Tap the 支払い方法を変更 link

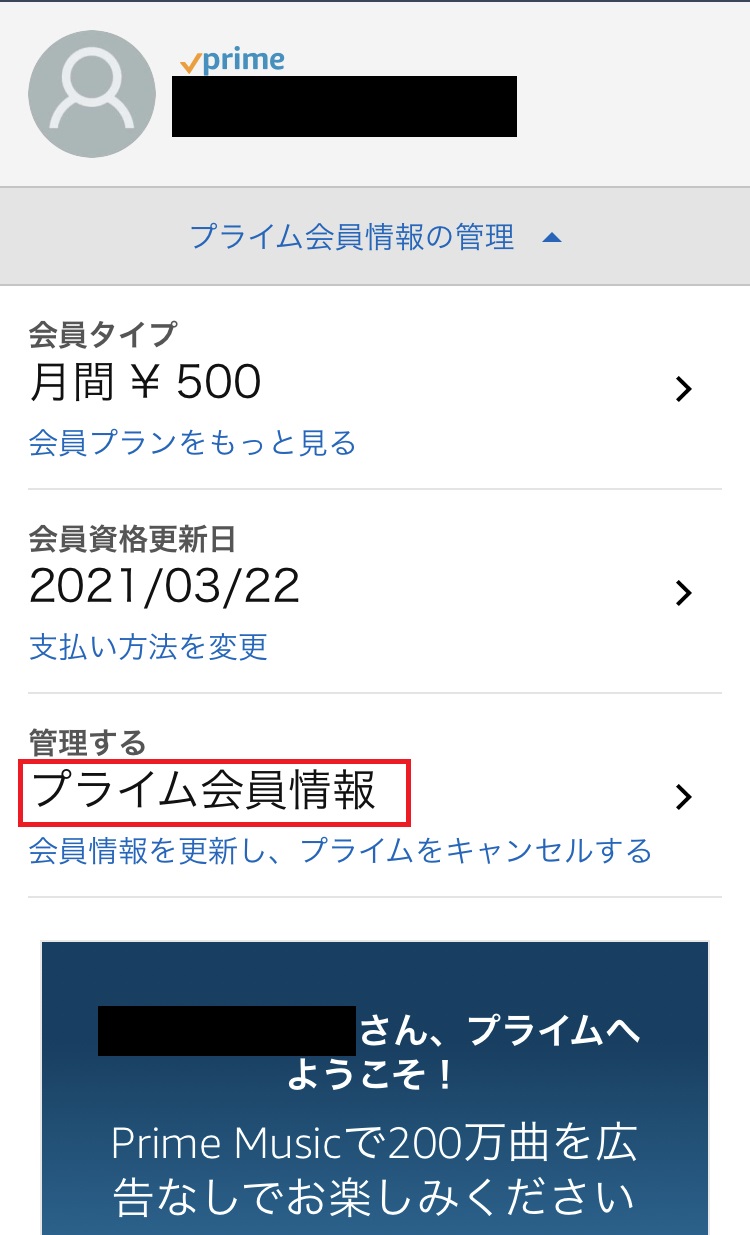point(149,647)
